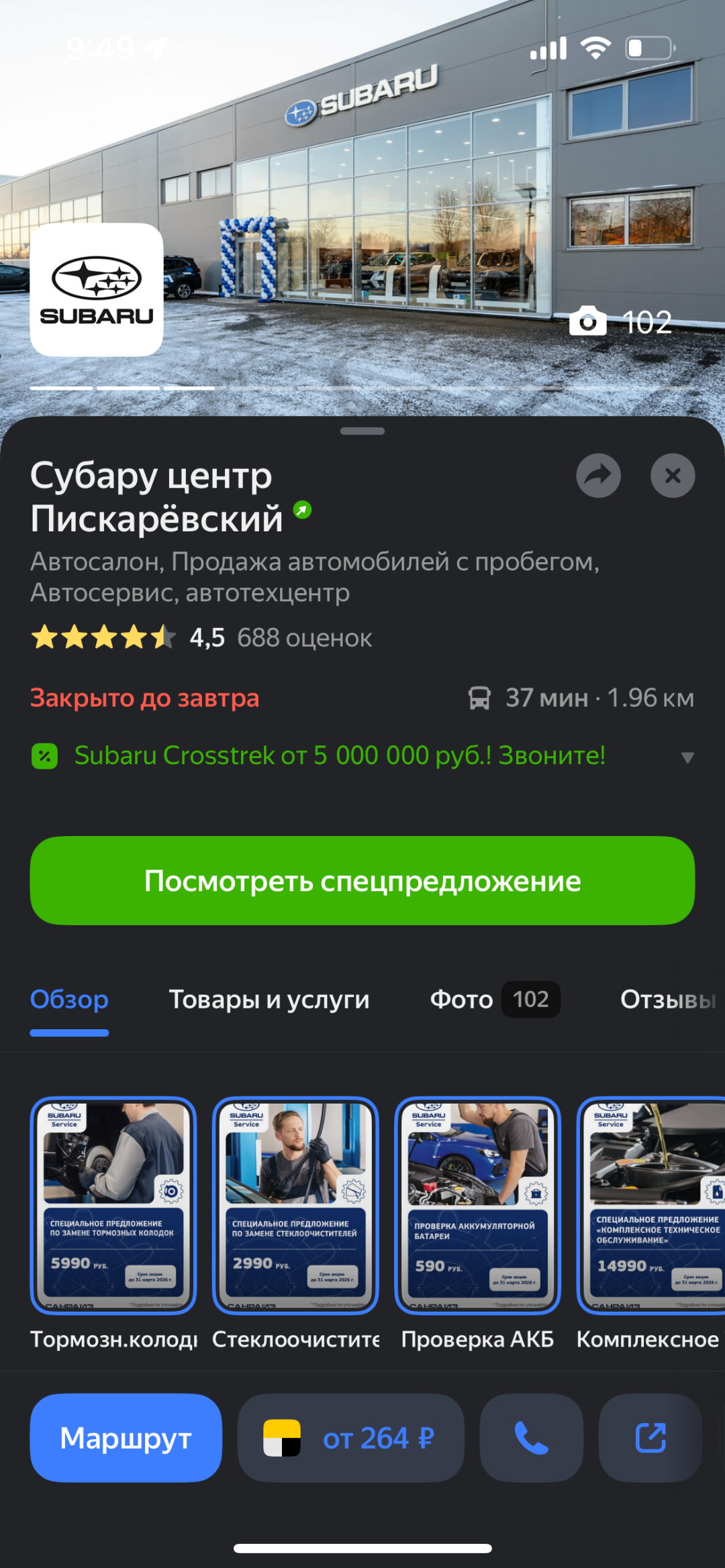Tap Посмотреть спецпредложение button
Screen dimensions: 725x1568
pyautogui.click(x=362, y=881)
